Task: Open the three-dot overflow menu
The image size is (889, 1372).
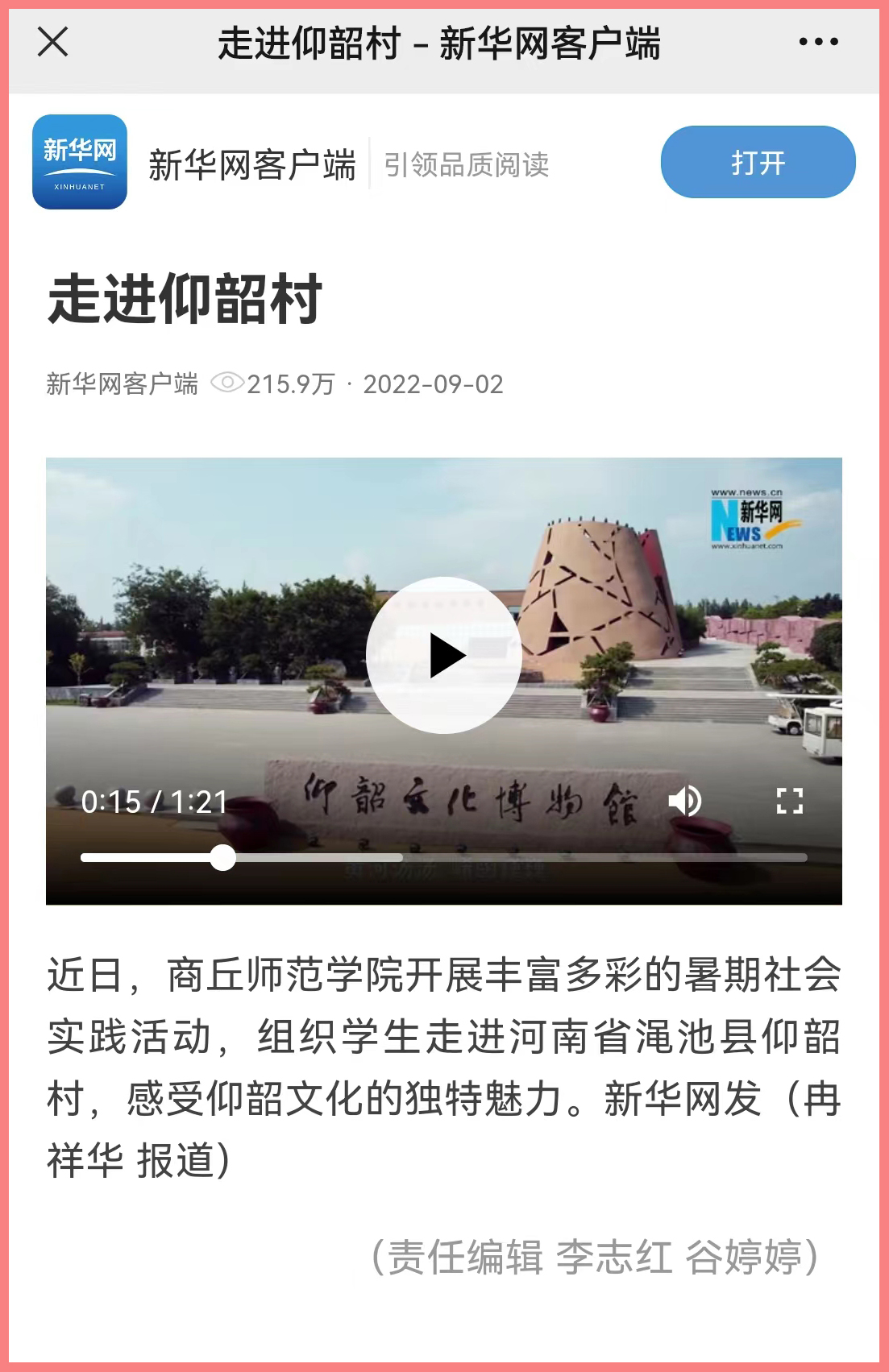Action: click(x=818, y=42)
